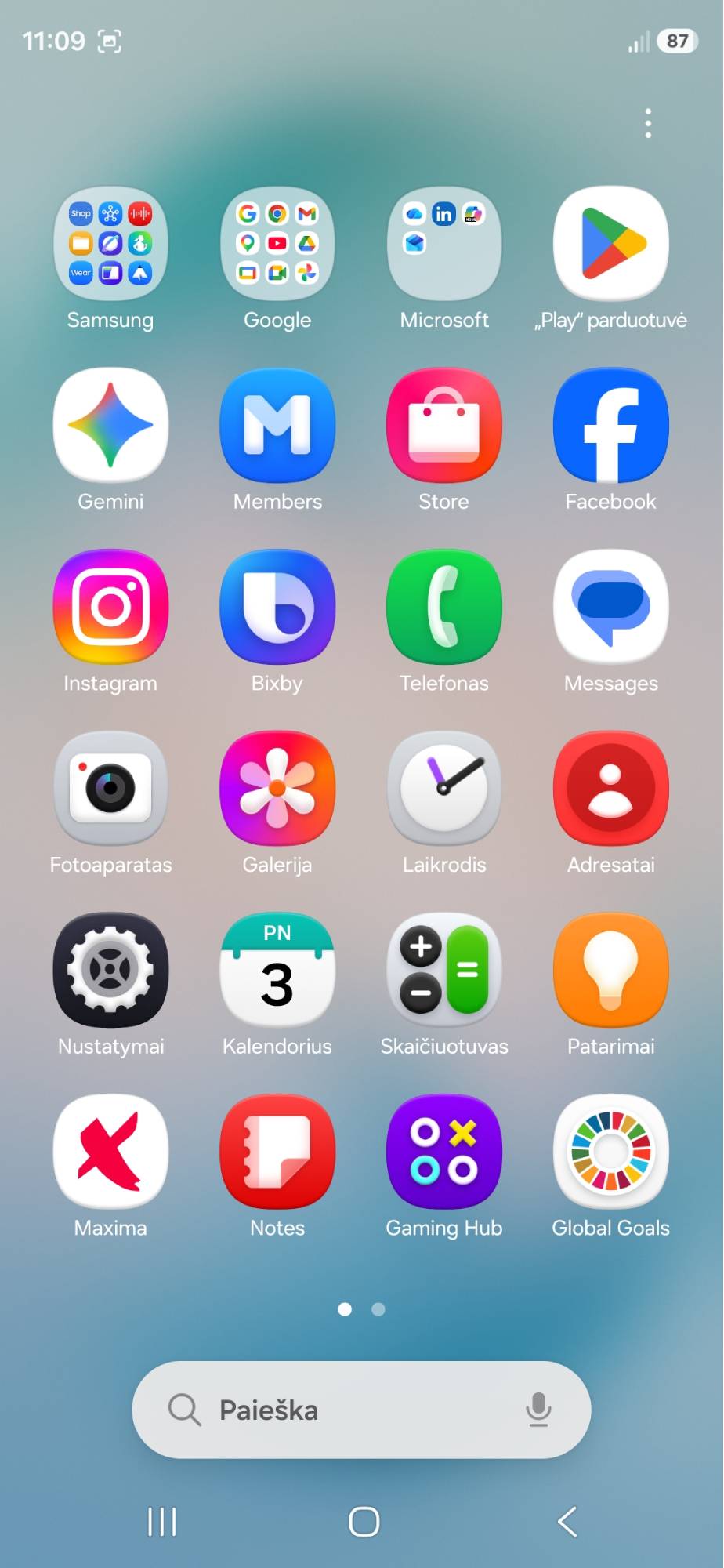The width and height of the screenshot is (724, 1568).
Task: Open Messages app
Action: (x=611, y=607)
